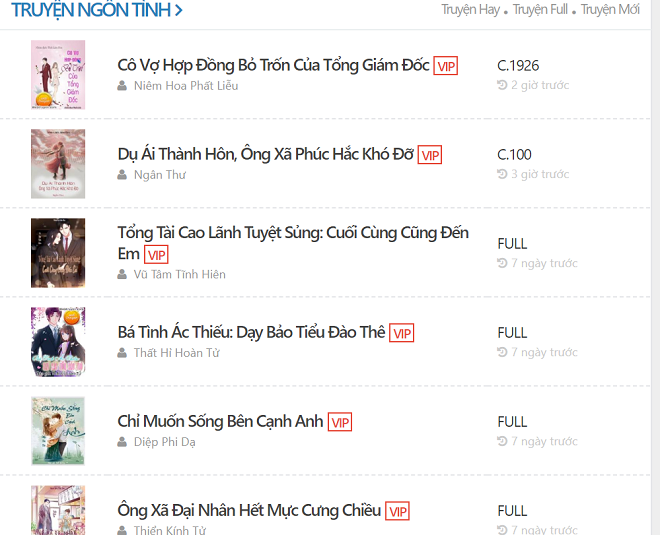Open Tổng Tài Cao Lãnh Tuyệt Sủng story

[292, 233]
